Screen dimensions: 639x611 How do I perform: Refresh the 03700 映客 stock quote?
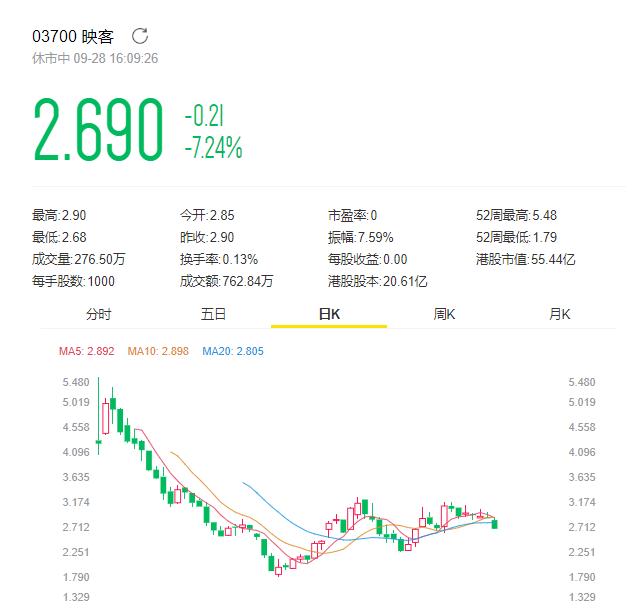pos(140,36)
